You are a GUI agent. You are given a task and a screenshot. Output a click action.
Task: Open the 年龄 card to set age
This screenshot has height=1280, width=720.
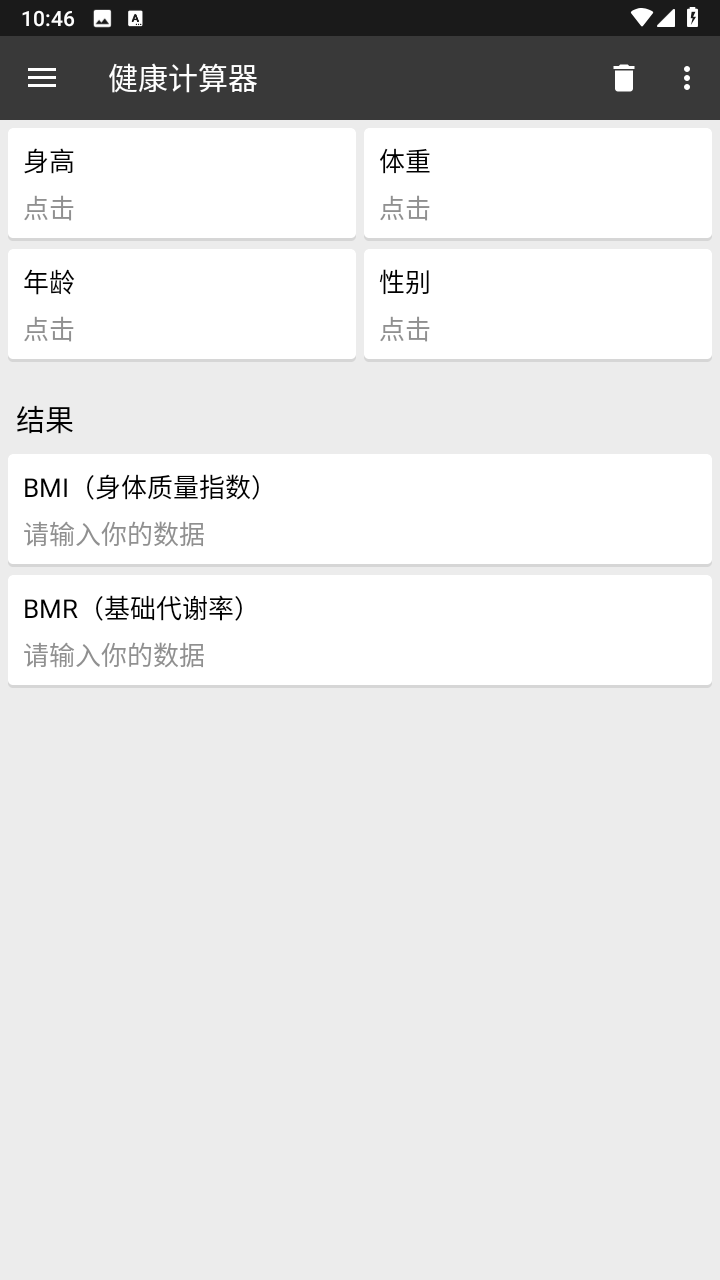182,304
